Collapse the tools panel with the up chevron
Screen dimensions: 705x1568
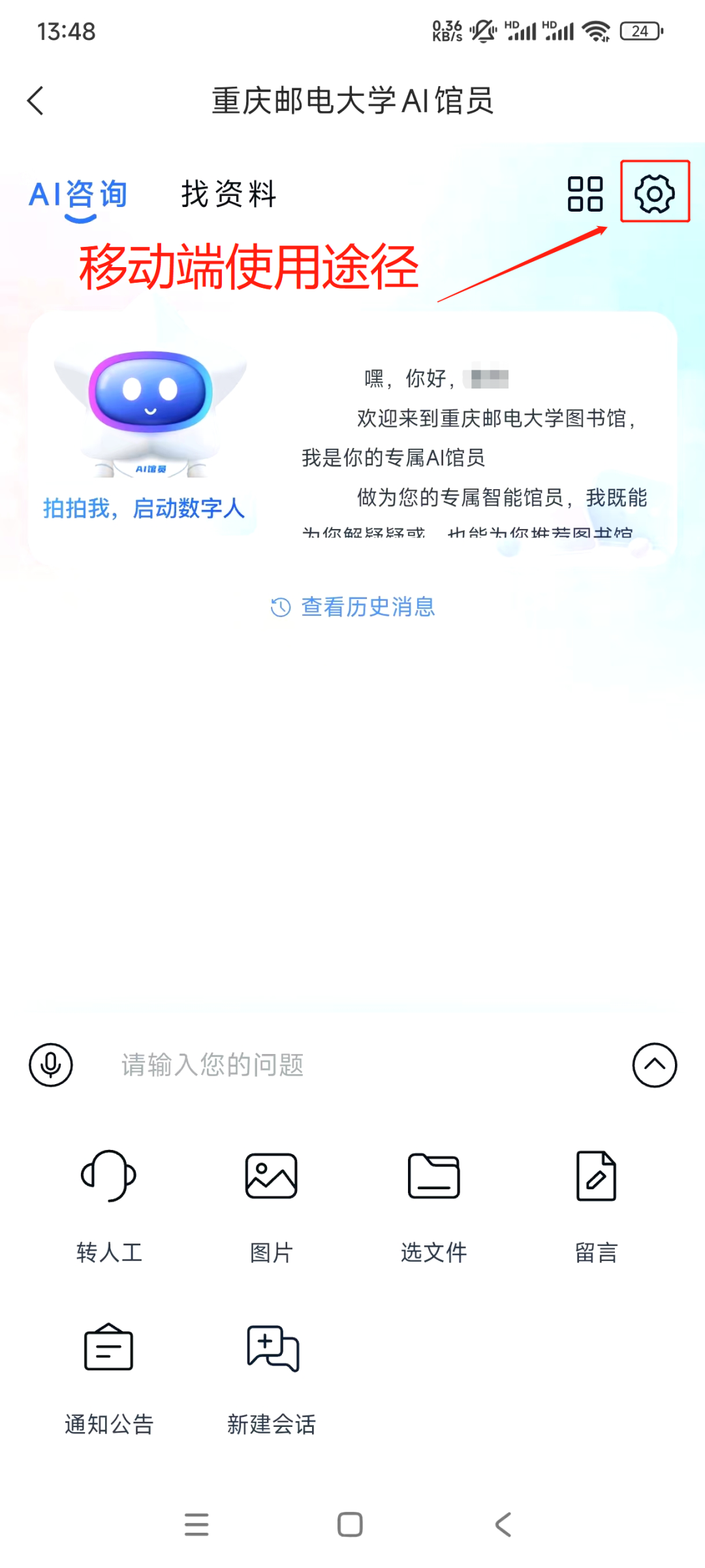click(x=654, y=1065)
